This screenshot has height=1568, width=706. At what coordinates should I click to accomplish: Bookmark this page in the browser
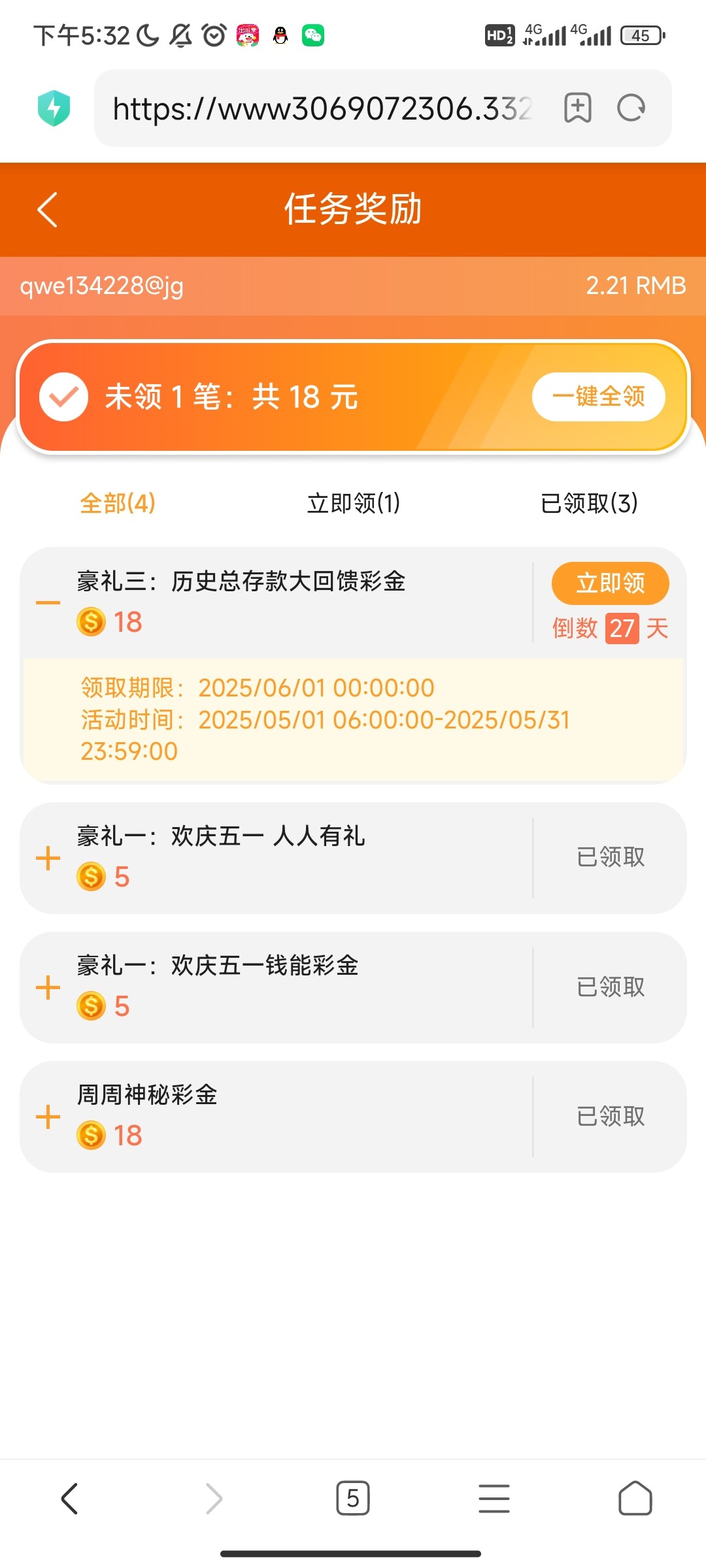[578, 108]
